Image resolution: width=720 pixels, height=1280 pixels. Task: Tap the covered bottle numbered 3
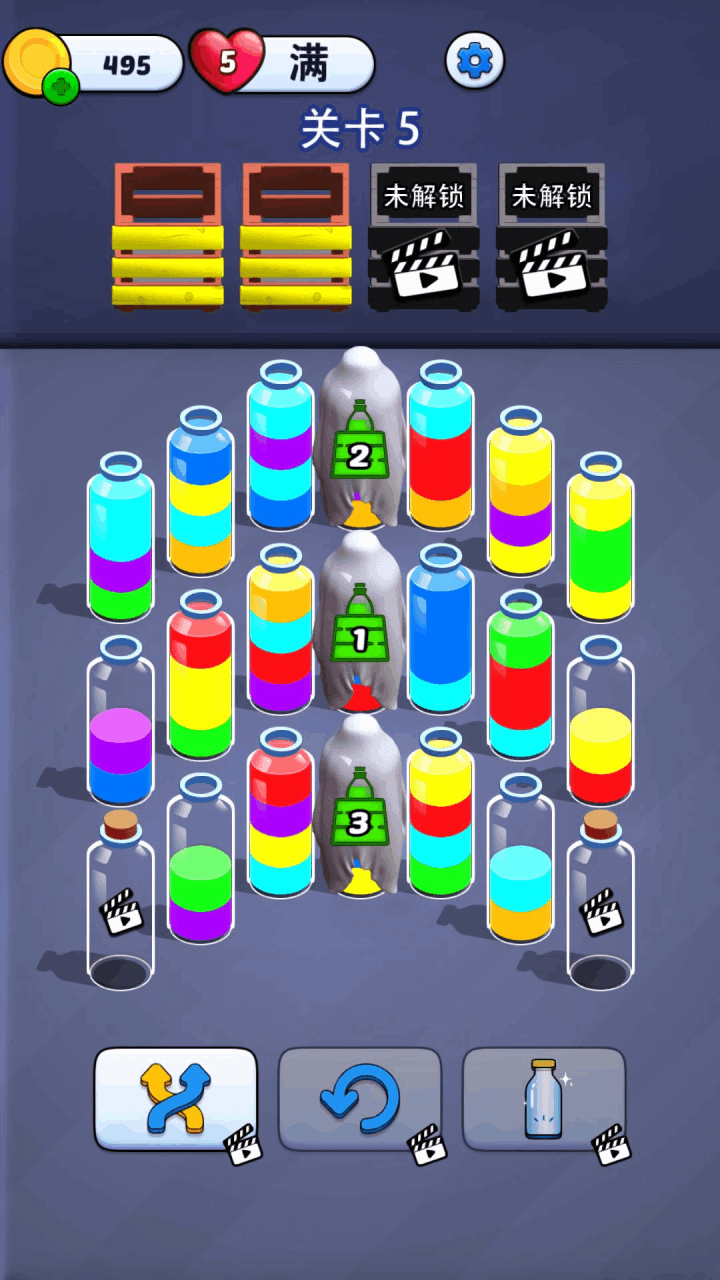360,808
